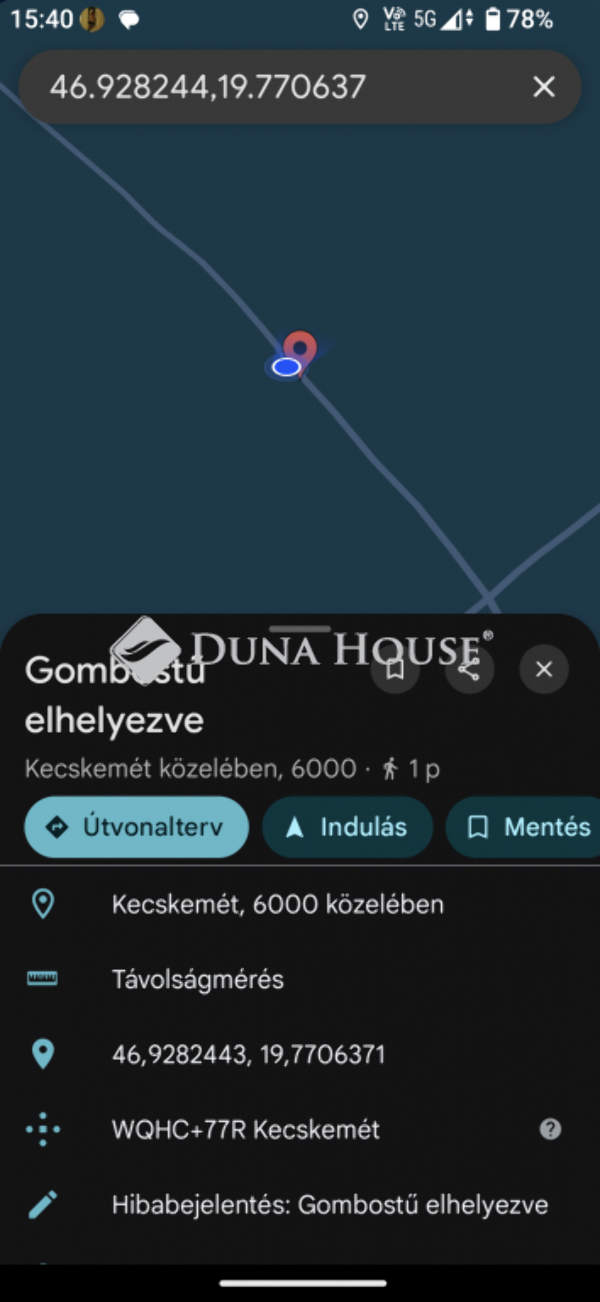Image resolution: width=600 pixels, height=1302 pixels.
Task: Share this dropped pin location
Action: coord(469,668)
